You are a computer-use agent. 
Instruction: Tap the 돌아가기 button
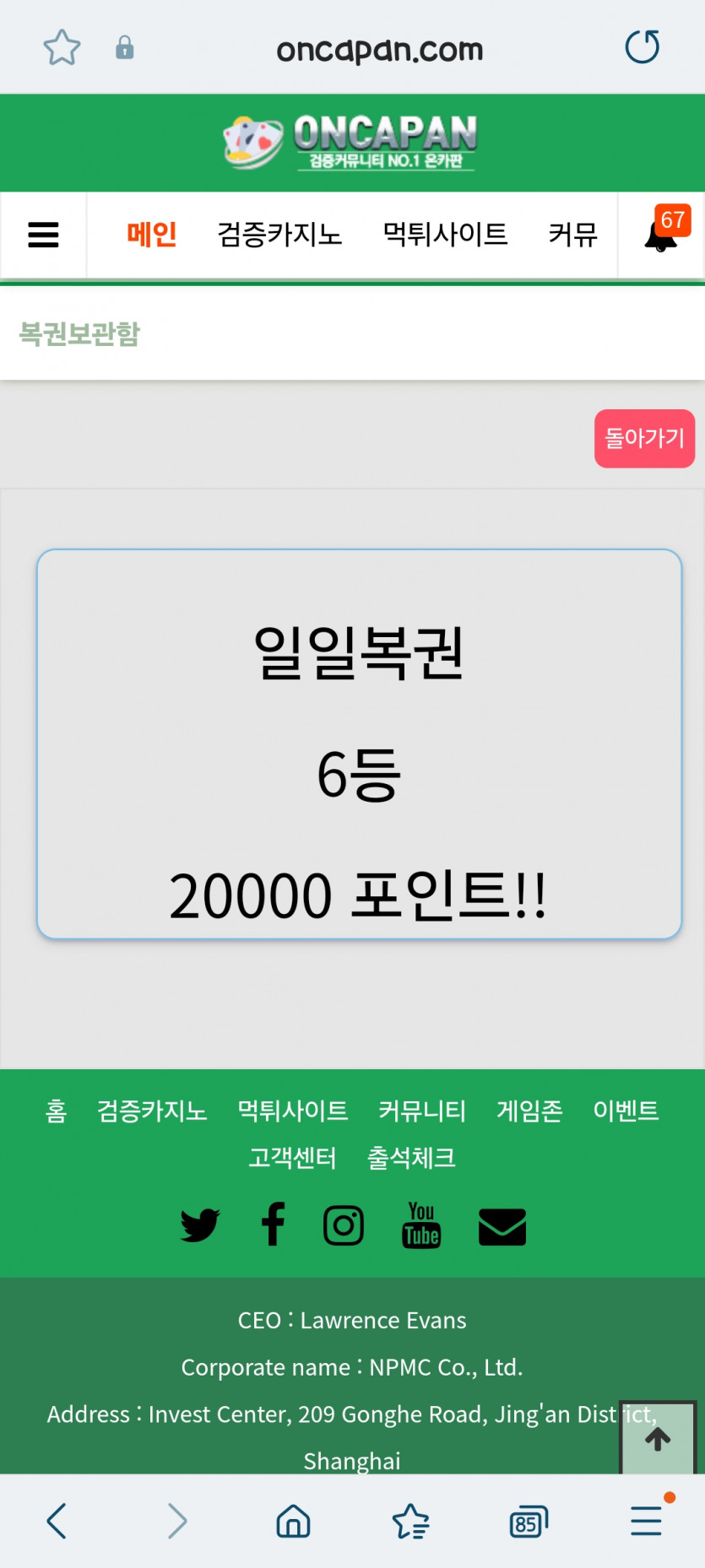pyautogui.click(x=644, y=439)
